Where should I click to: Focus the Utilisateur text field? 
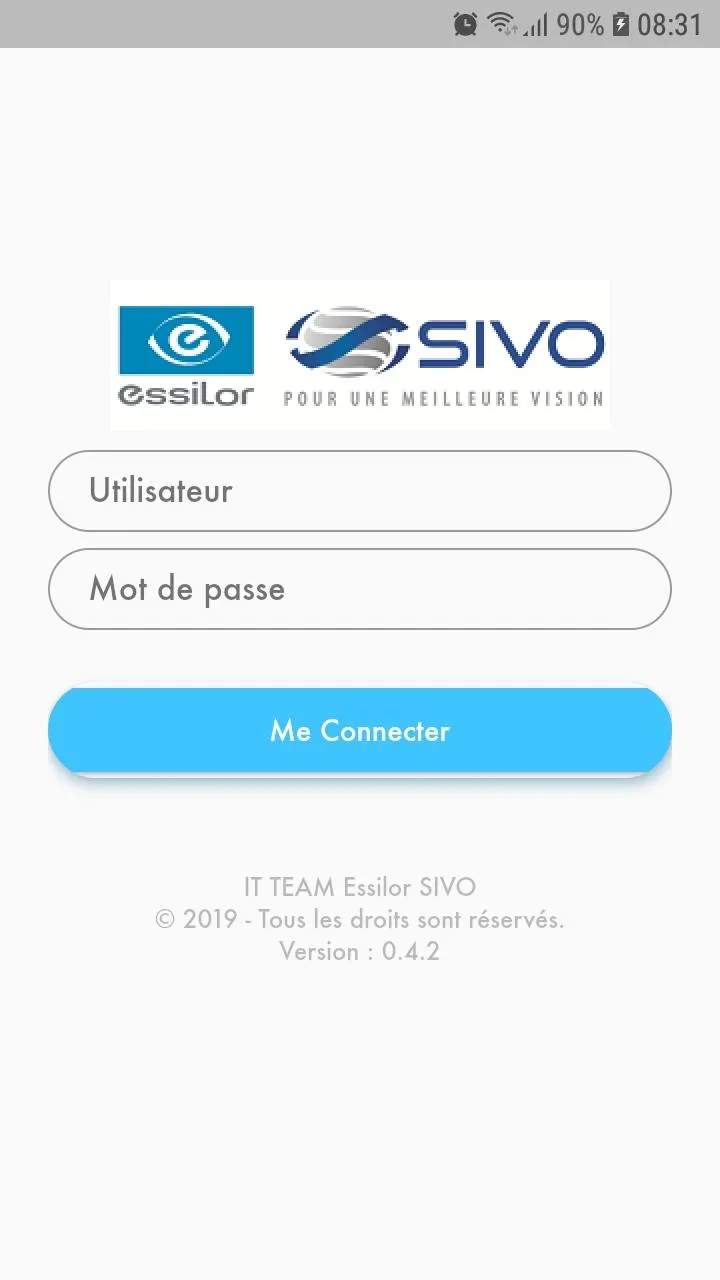[360, 491]
